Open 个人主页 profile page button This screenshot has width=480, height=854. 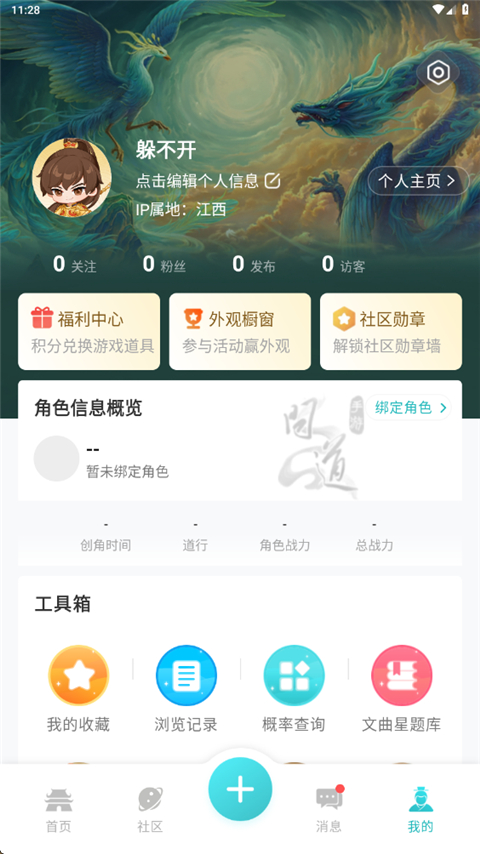point(418,181)
